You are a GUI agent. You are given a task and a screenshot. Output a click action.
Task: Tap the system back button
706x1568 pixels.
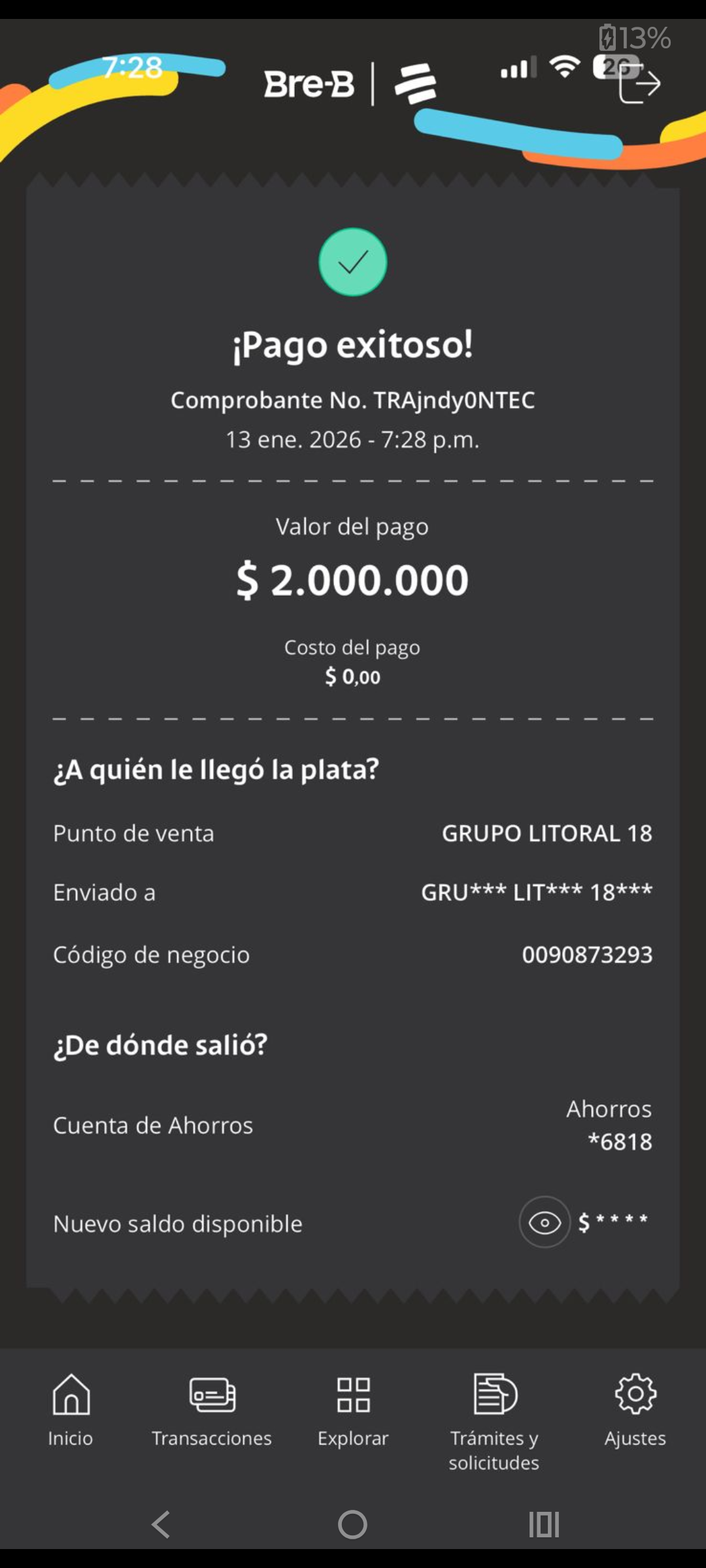click(161, 1525)
